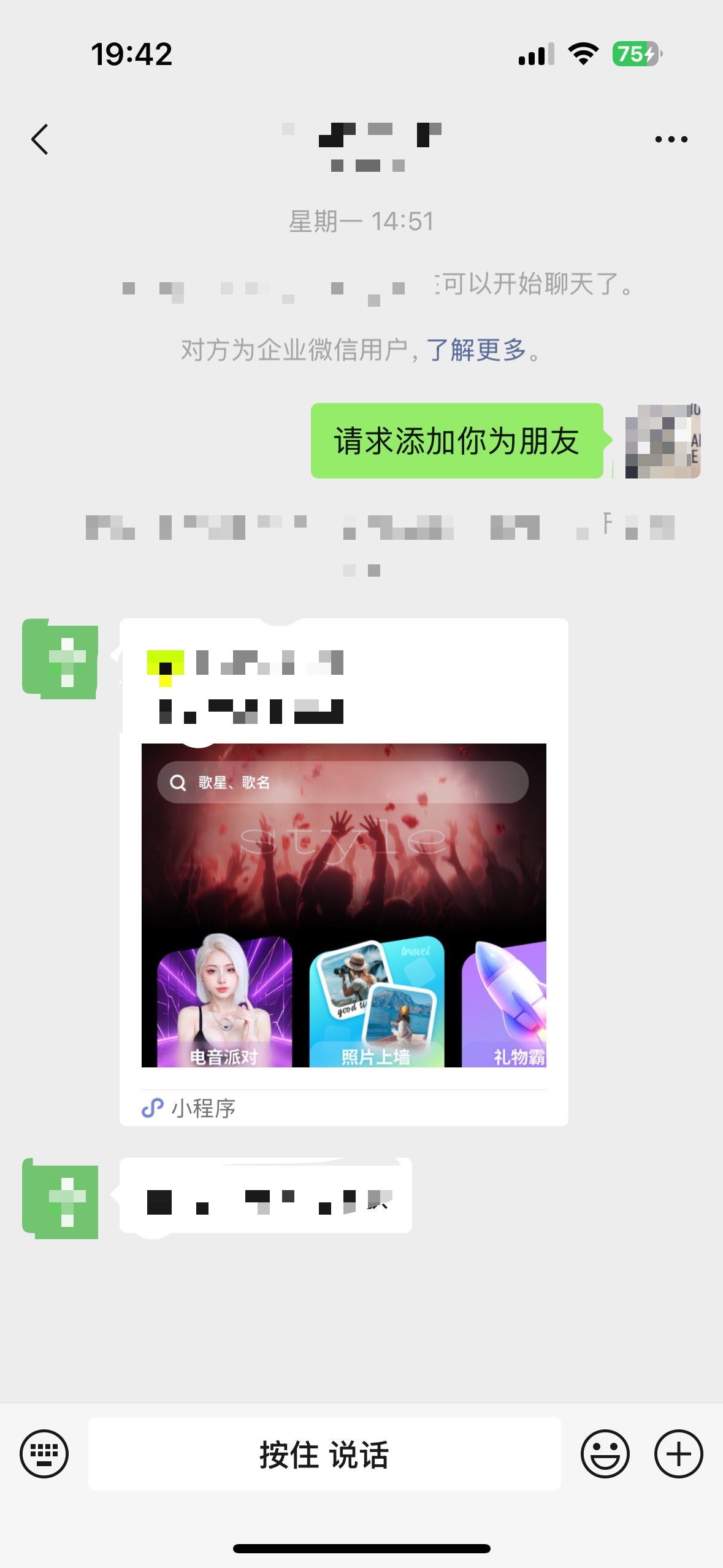723x1568 pixels.
Task: Switch to keyboard input mode
Action: click(44, 1454)
